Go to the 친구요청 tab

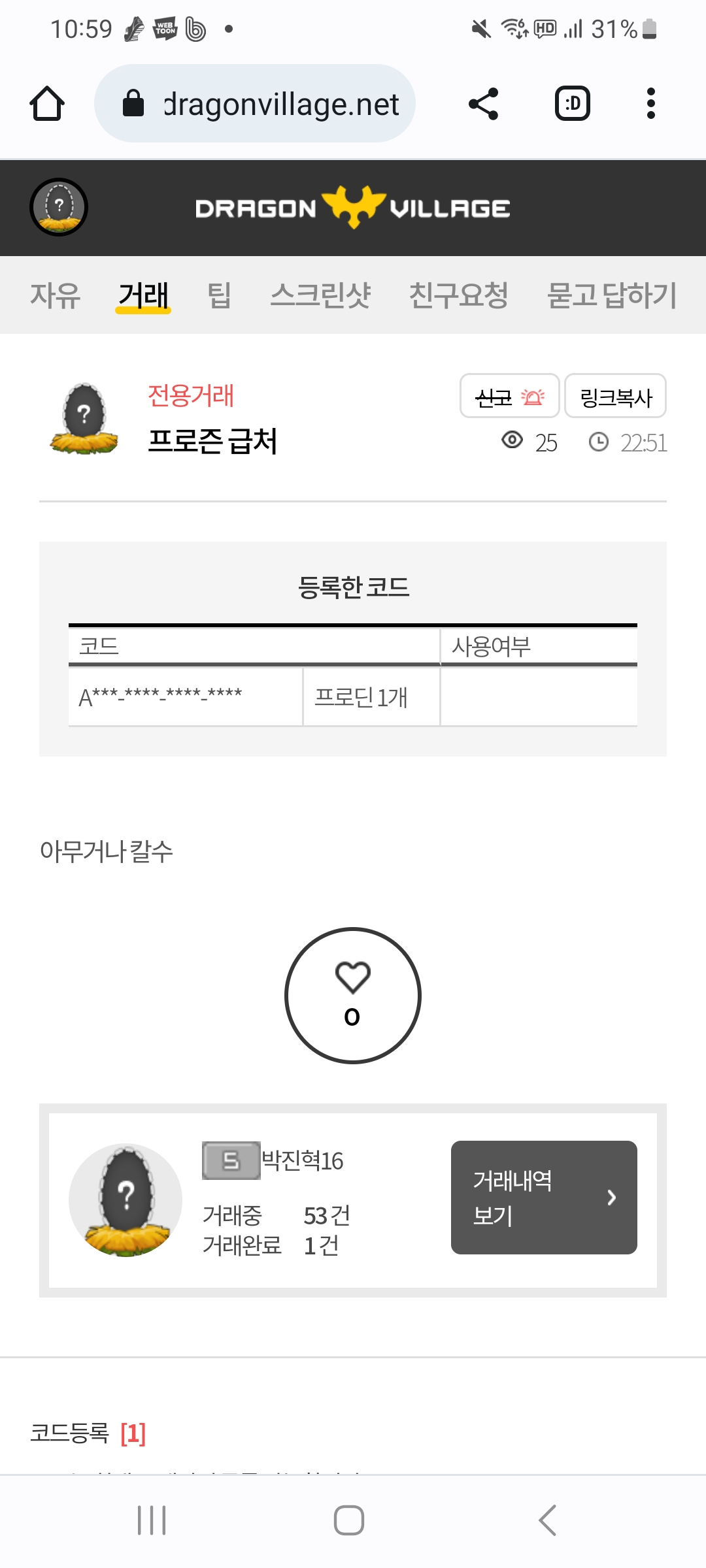point(459,295)
